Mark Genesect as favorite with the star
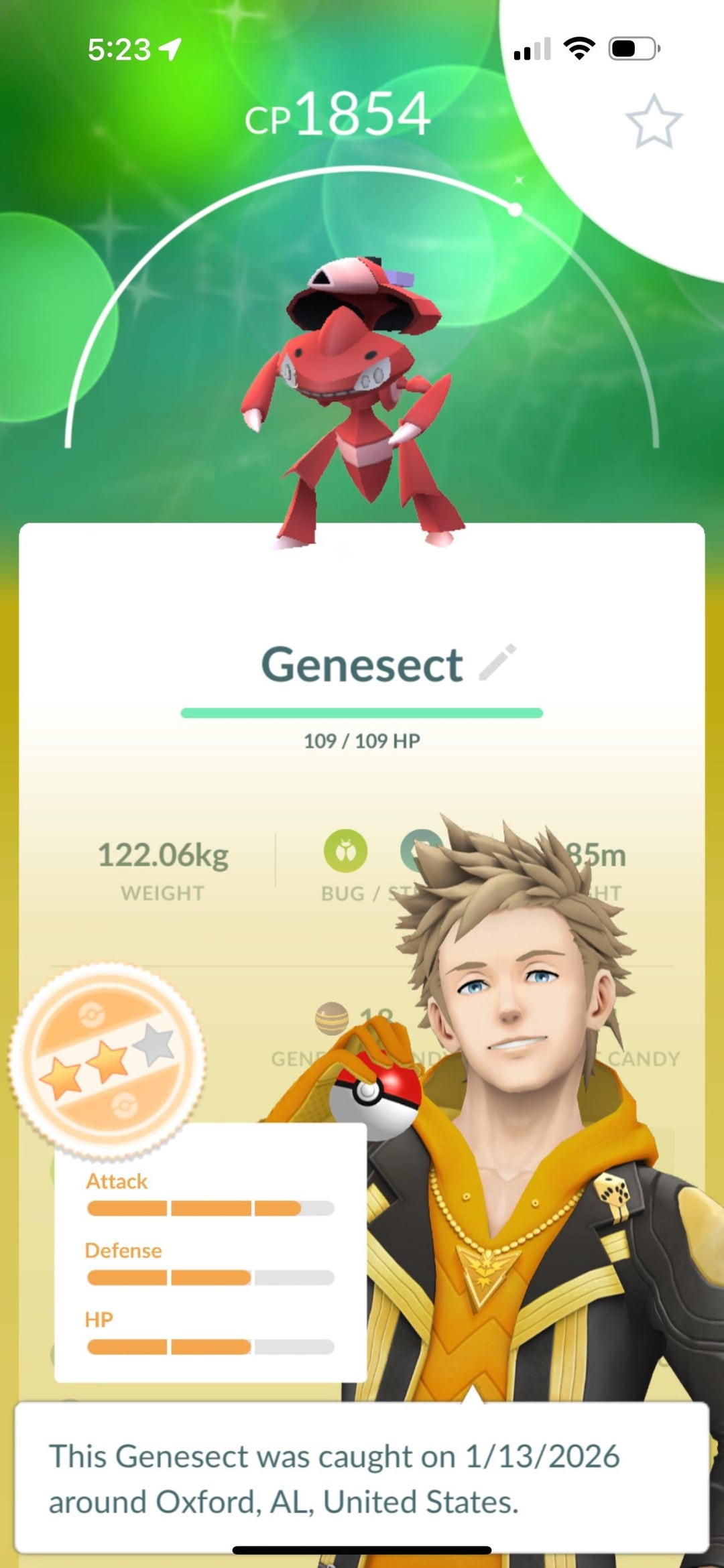Image resolution: width=724 pixels, height=1568 pixels. point(653,121)
